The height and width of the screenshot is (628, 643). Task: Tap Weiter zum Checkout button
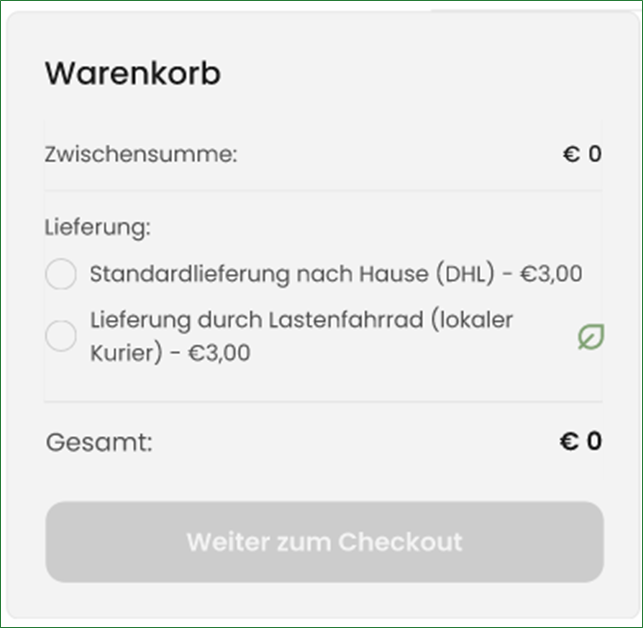[324, 542]
